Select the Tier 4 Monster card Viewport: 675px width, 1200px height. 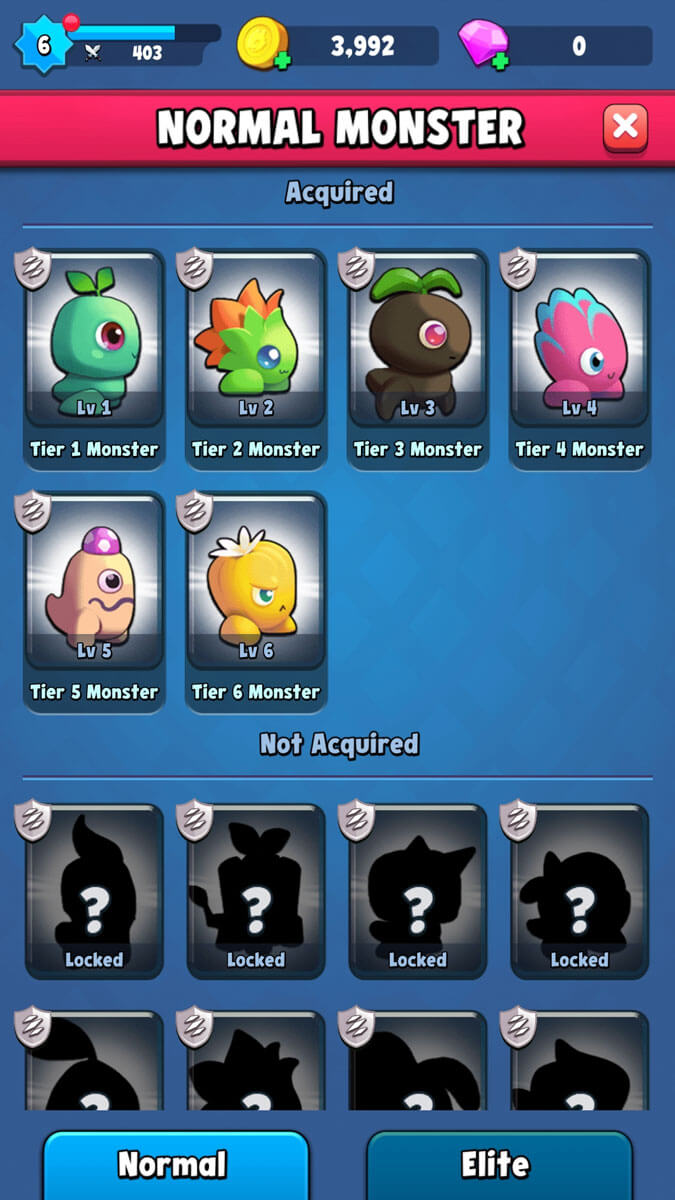tap(580, 358)
